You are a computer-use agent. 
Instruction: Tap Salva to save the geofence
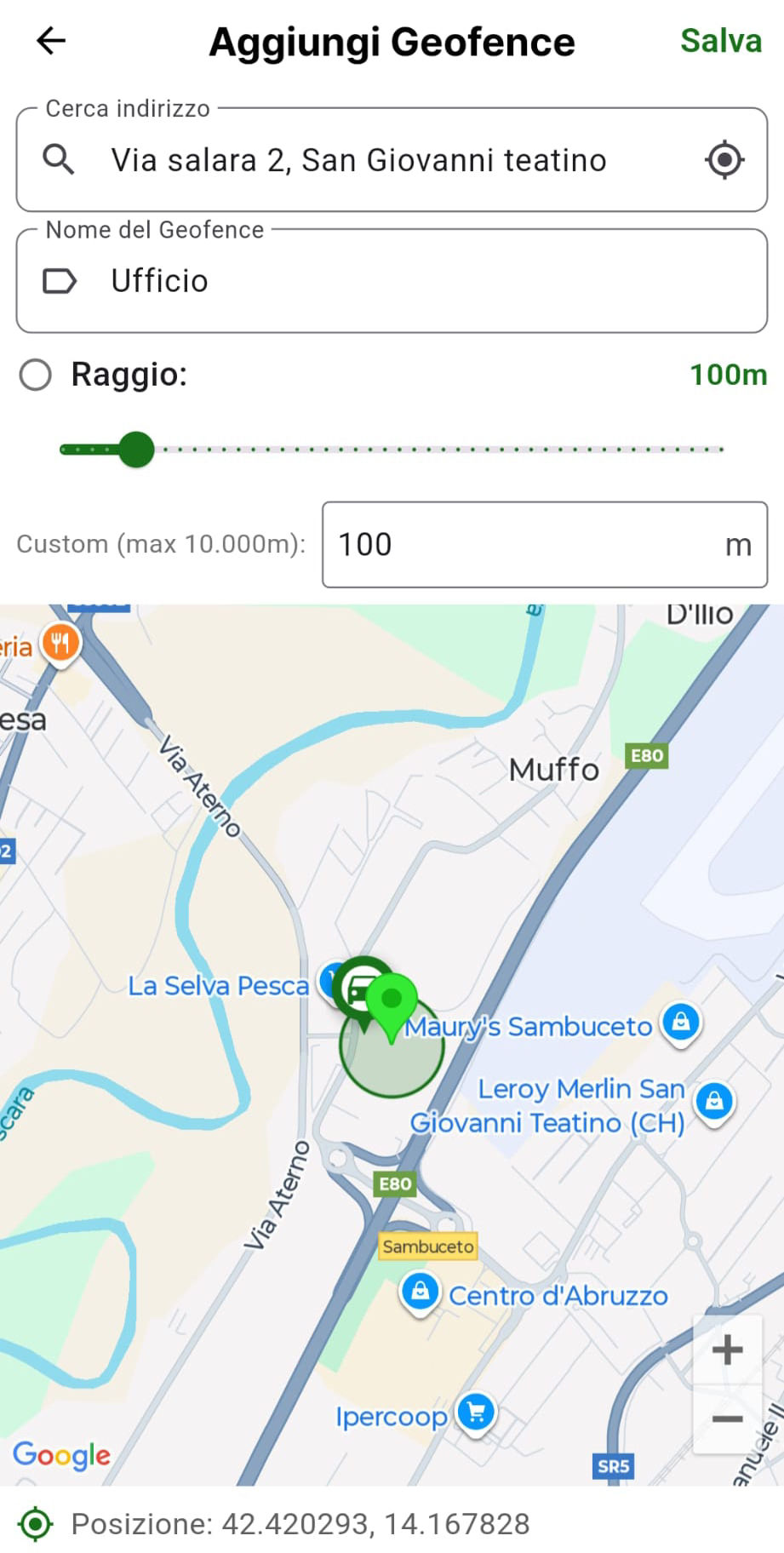pos(720,41)
